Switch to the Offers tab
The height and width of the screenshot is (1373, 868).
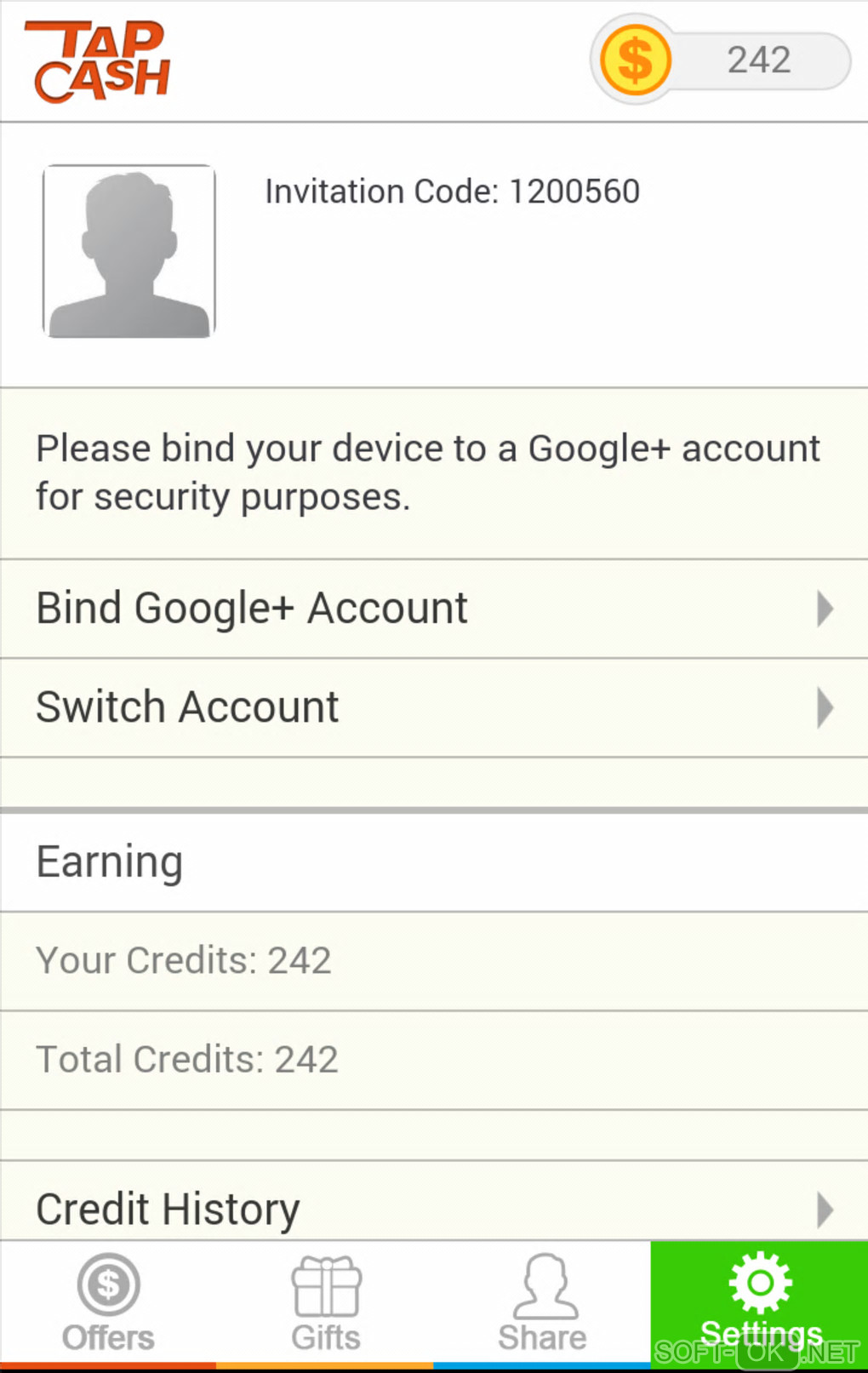point(108,1302)
